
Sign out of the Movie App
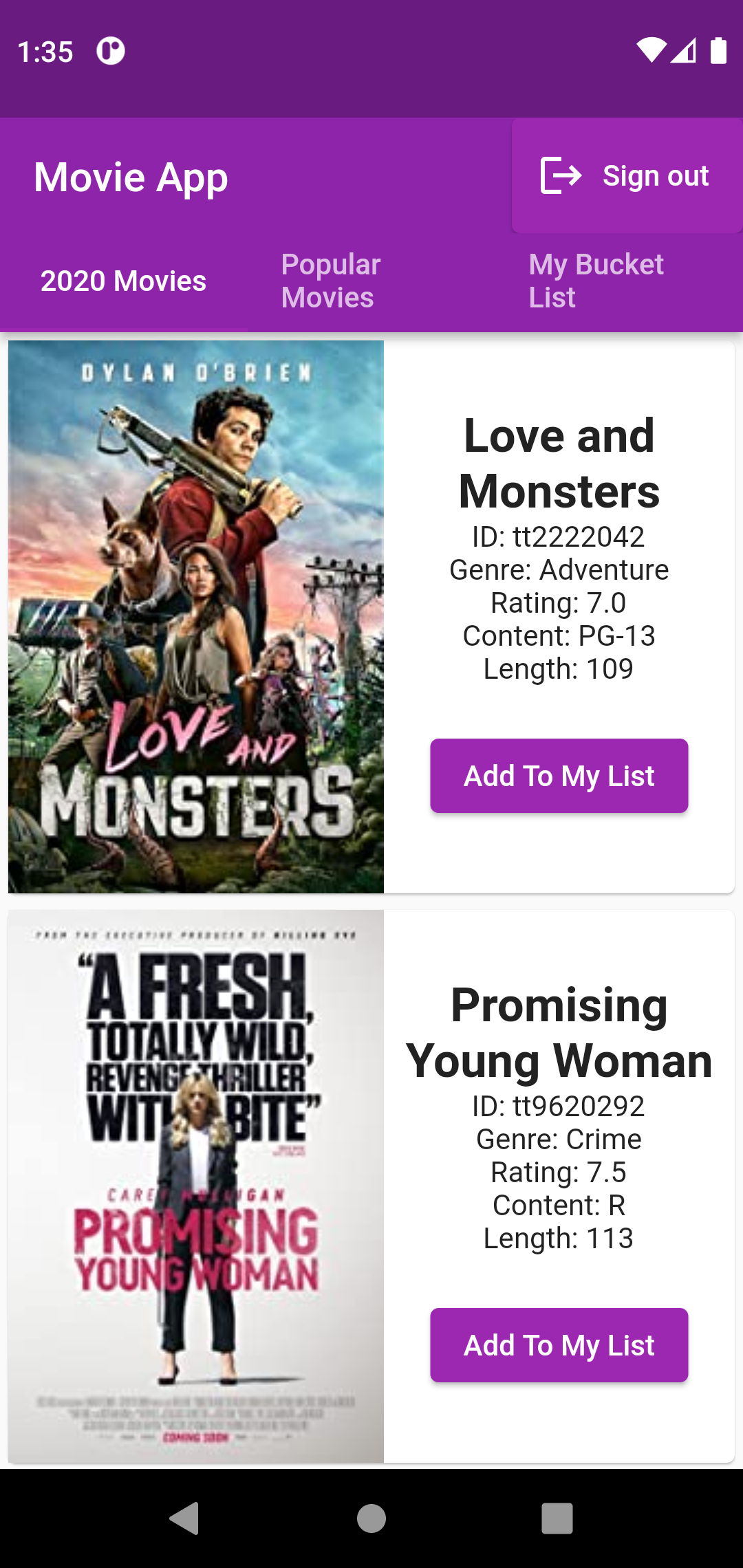(x=627, y=175)
